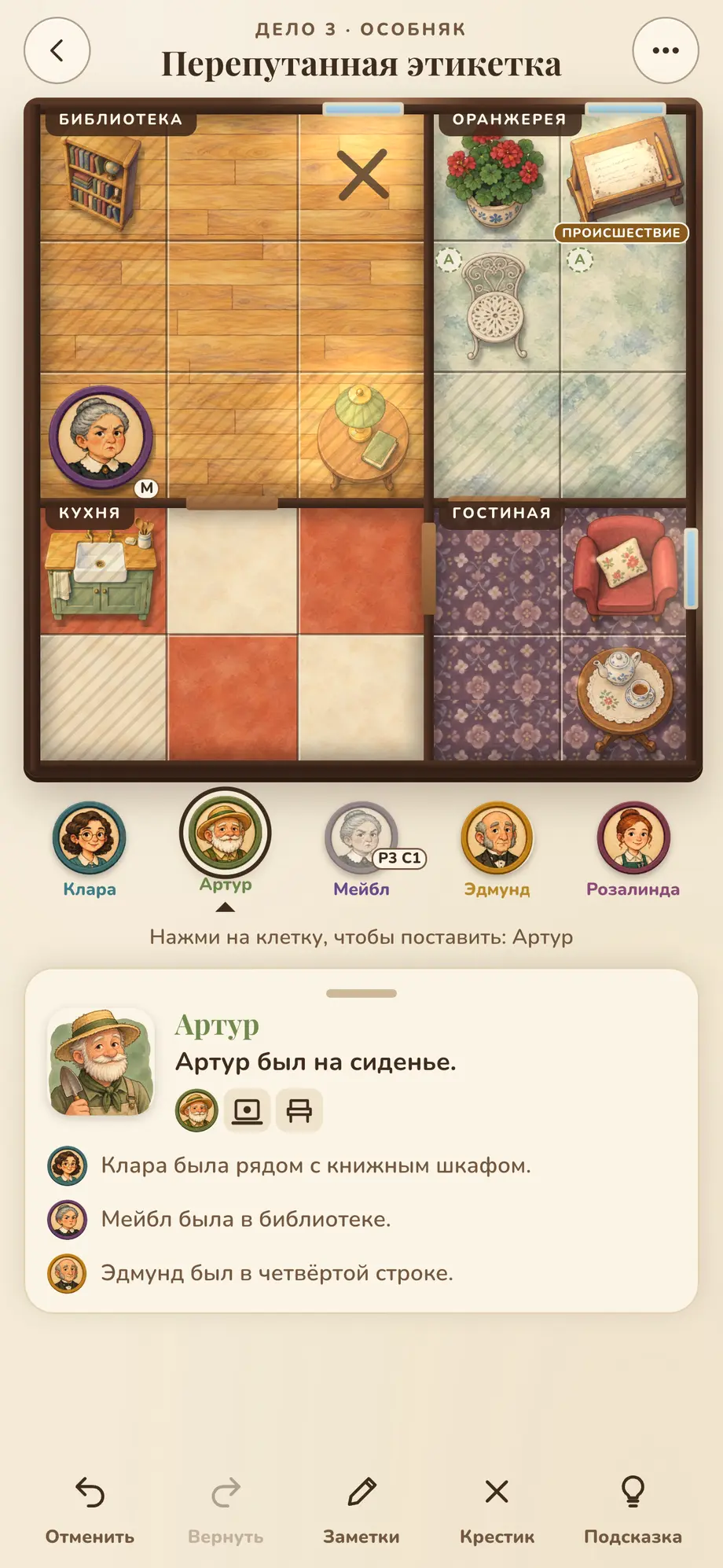Image resolution: width=723 pixels, height=1568 pixels.
Task: Tap the clue panel drag handle
Action: (x=361, y=993)
